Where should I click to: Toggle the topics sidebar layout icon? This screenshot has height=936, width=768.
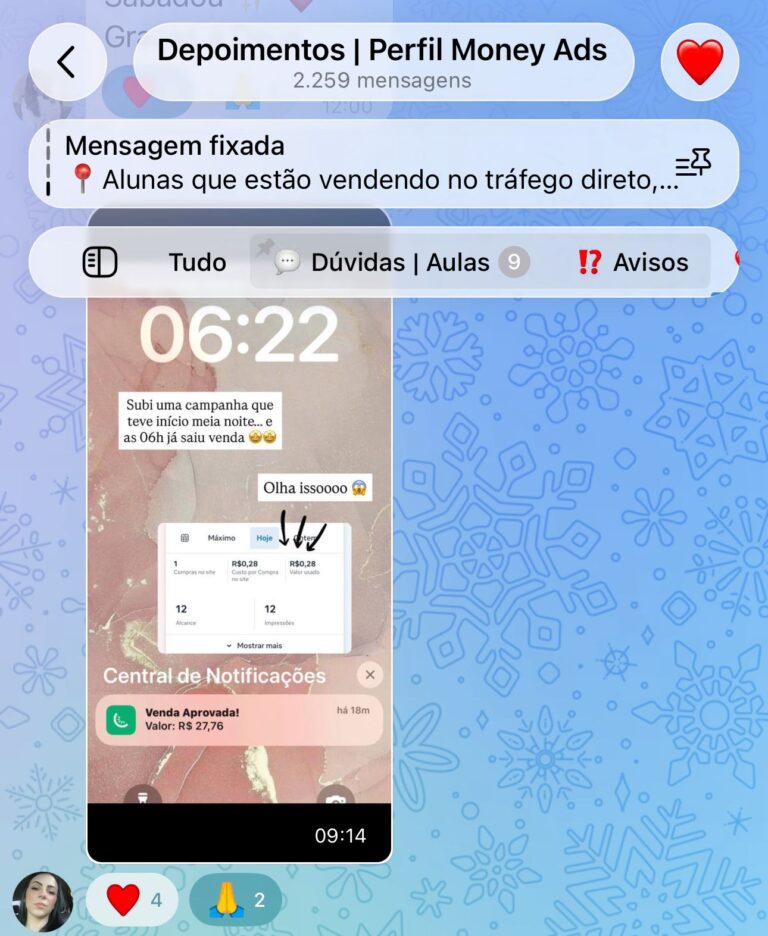(x=100, y=263)
